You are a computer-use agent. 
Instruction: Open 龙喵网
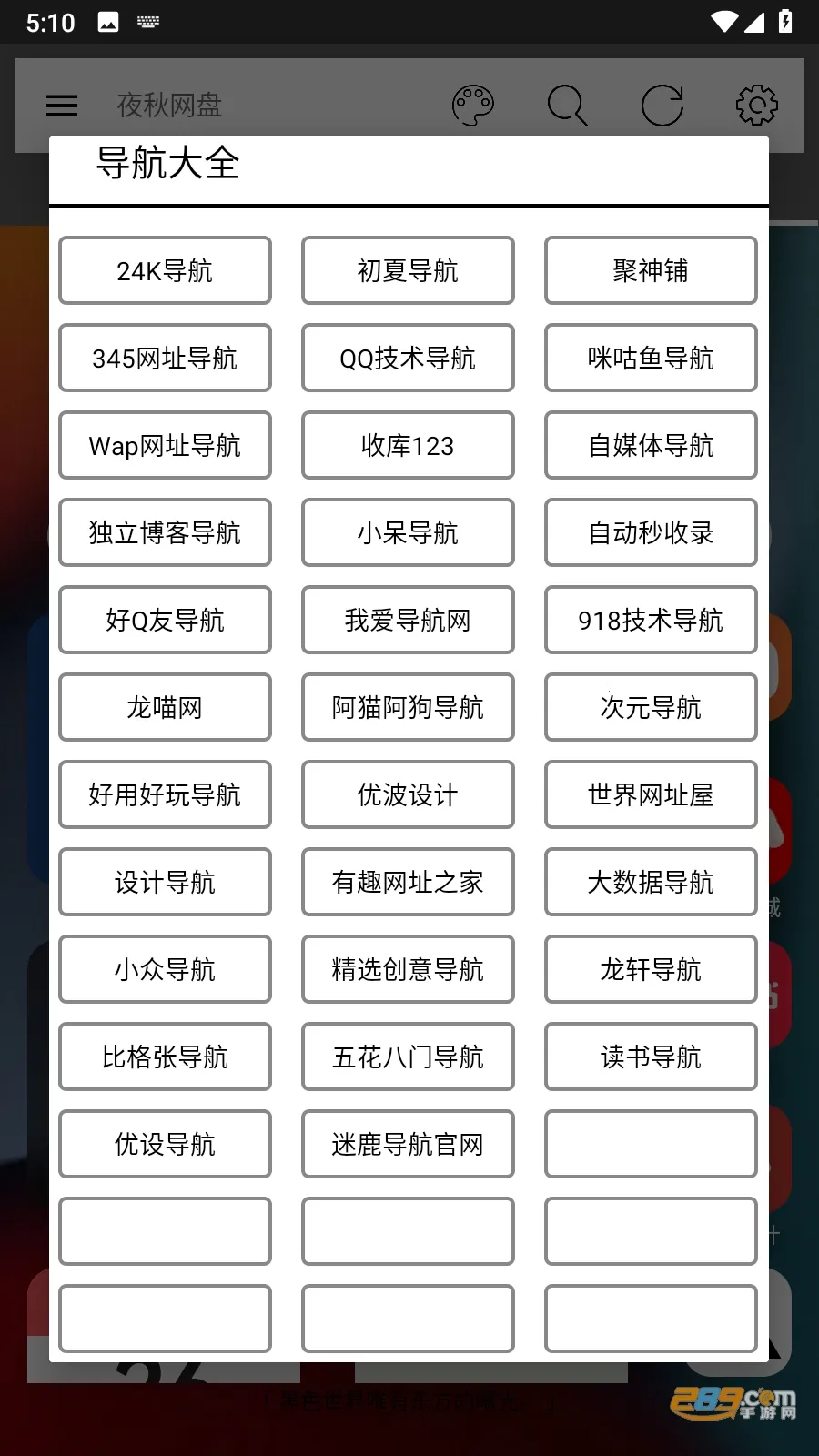[165, 707]
